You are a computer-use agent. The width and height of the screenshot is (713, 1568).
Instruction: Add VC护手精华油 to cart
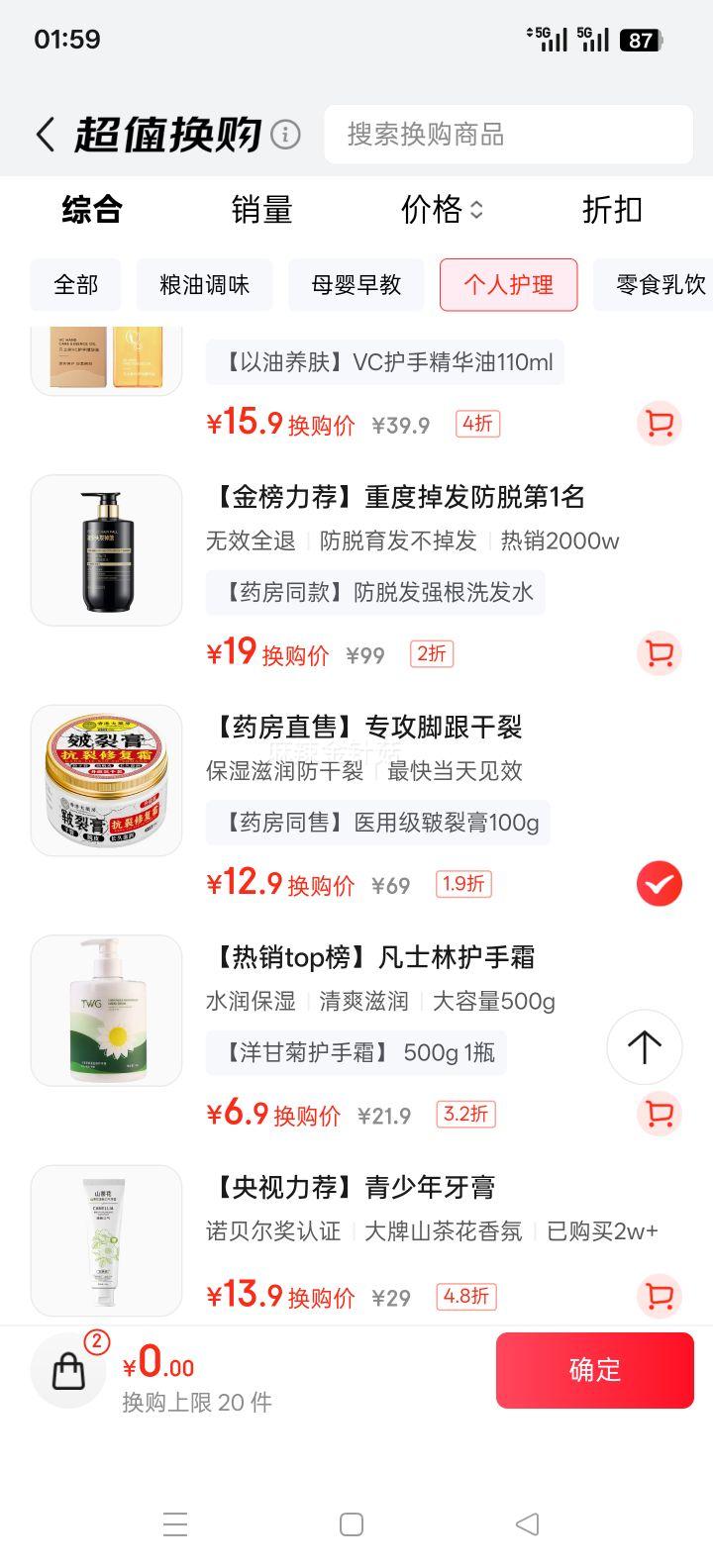point(659,424)
